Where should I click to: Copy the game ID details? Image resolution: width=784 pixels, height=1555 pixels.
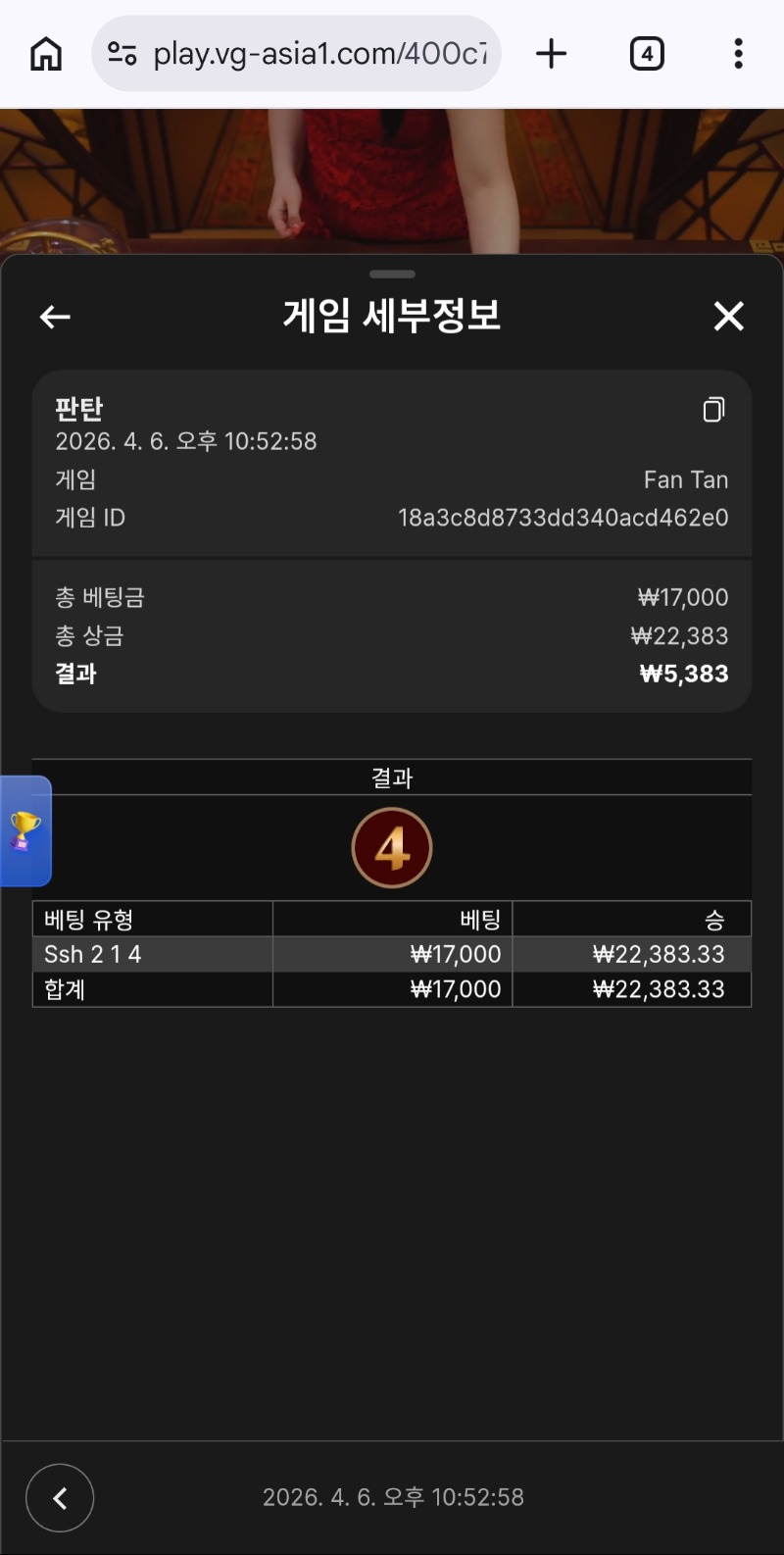(x=713, y=410)
